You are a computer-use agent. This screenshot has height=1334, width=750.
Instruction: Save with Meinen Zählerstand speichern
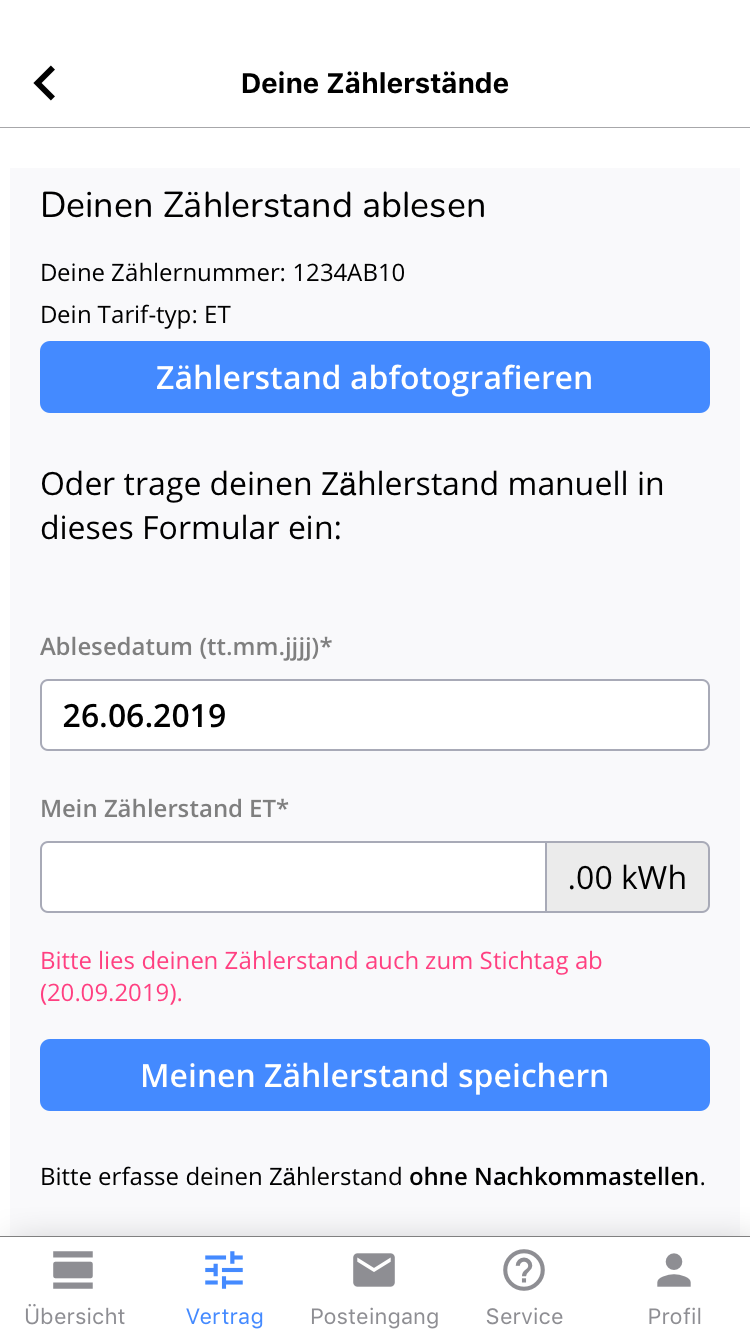pyautogui.click(x=375, y=1075)
